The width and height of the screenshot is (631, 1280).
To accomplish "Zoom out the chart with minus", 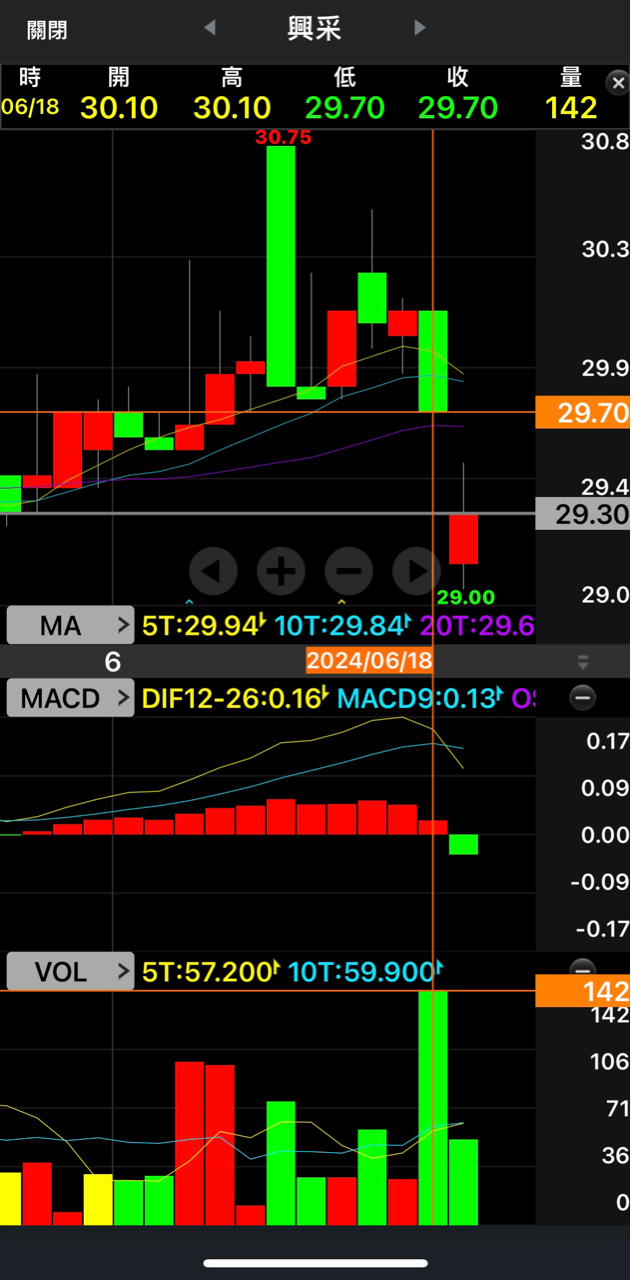I will click(x=349, y=572).
